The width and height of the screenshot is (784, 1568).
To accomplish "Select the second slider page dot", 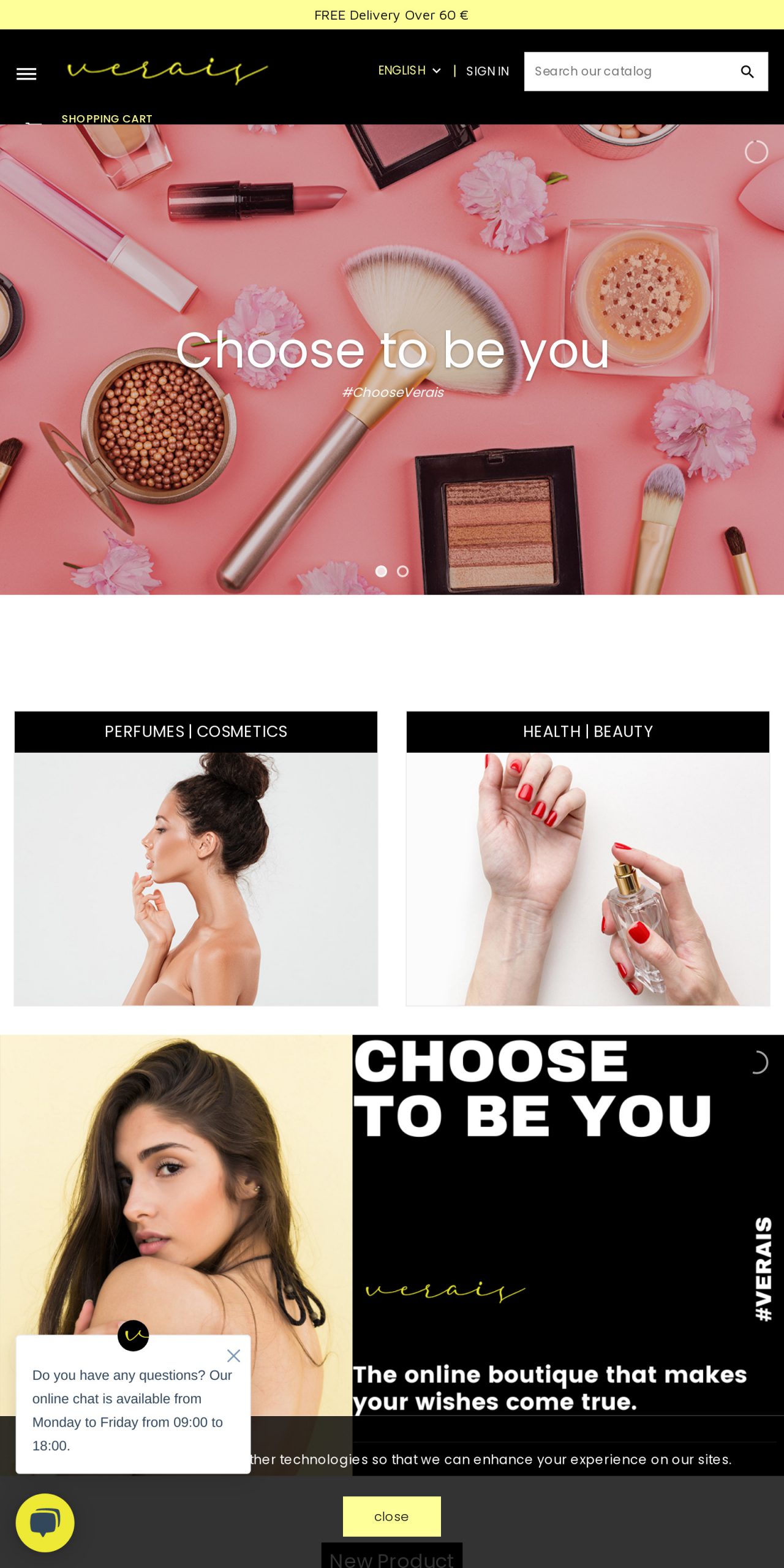I will click(402, 571).
